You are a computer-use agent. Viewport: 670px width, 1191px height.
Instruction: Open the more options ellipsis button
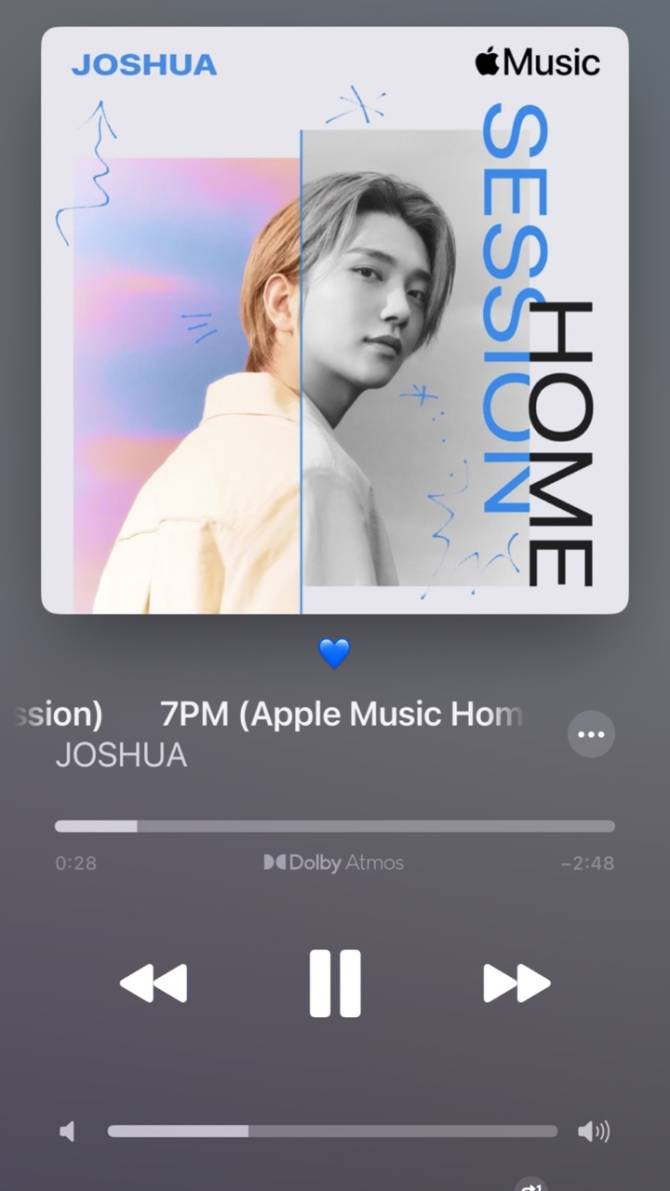591,735
